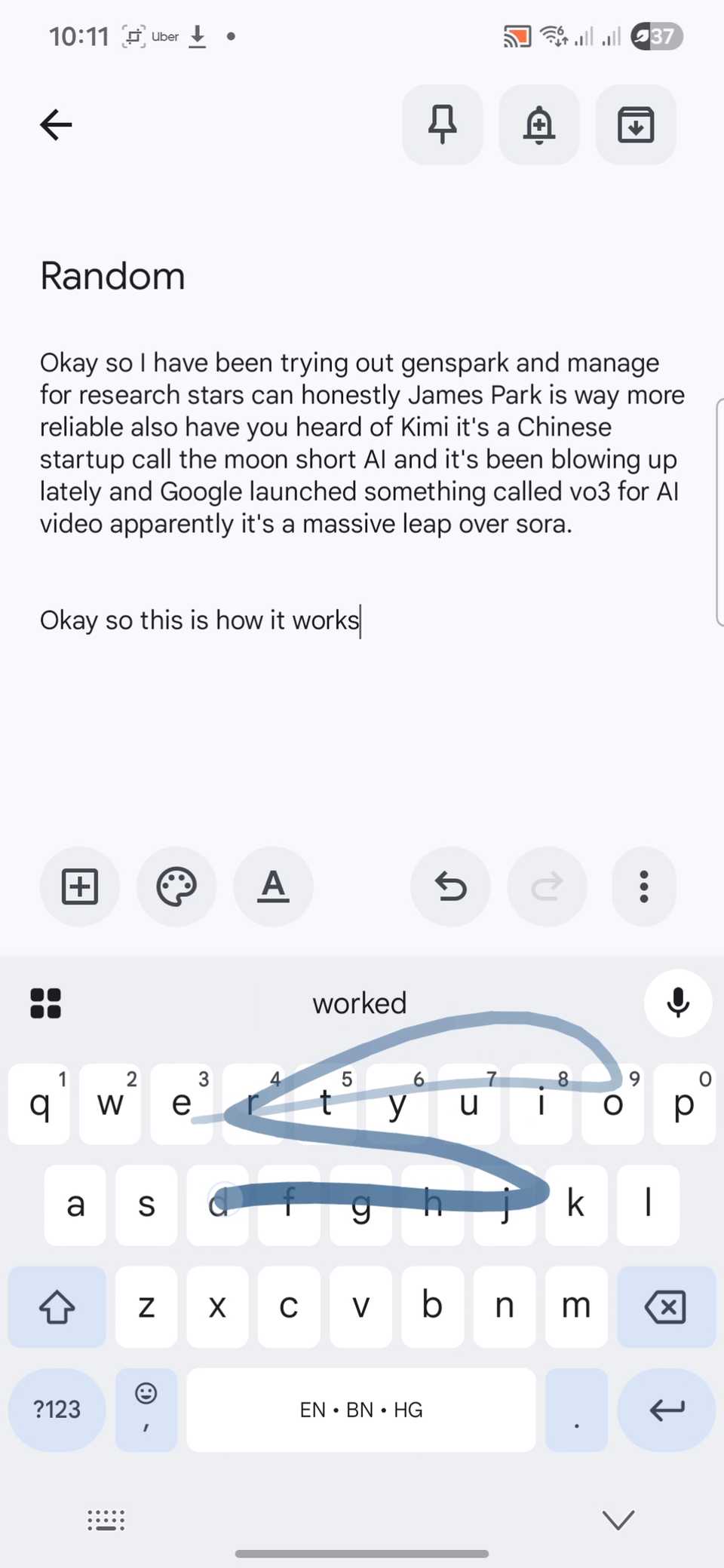
Task: Insert the suggested word worked
Action: [x=359, y=1003]
